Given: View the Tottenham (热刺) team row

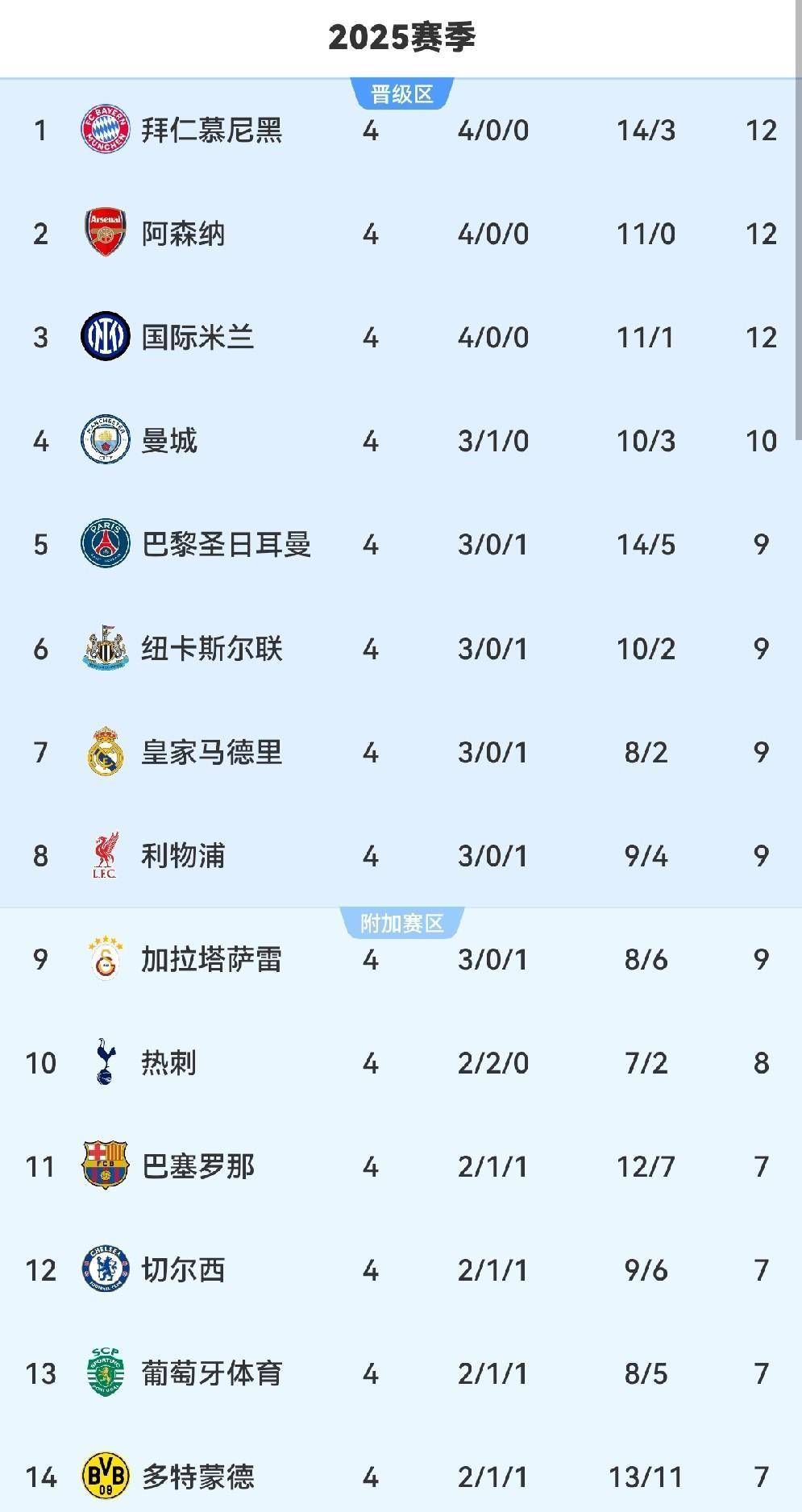Looking at the screenshot, I should [x=169, y=1063].
